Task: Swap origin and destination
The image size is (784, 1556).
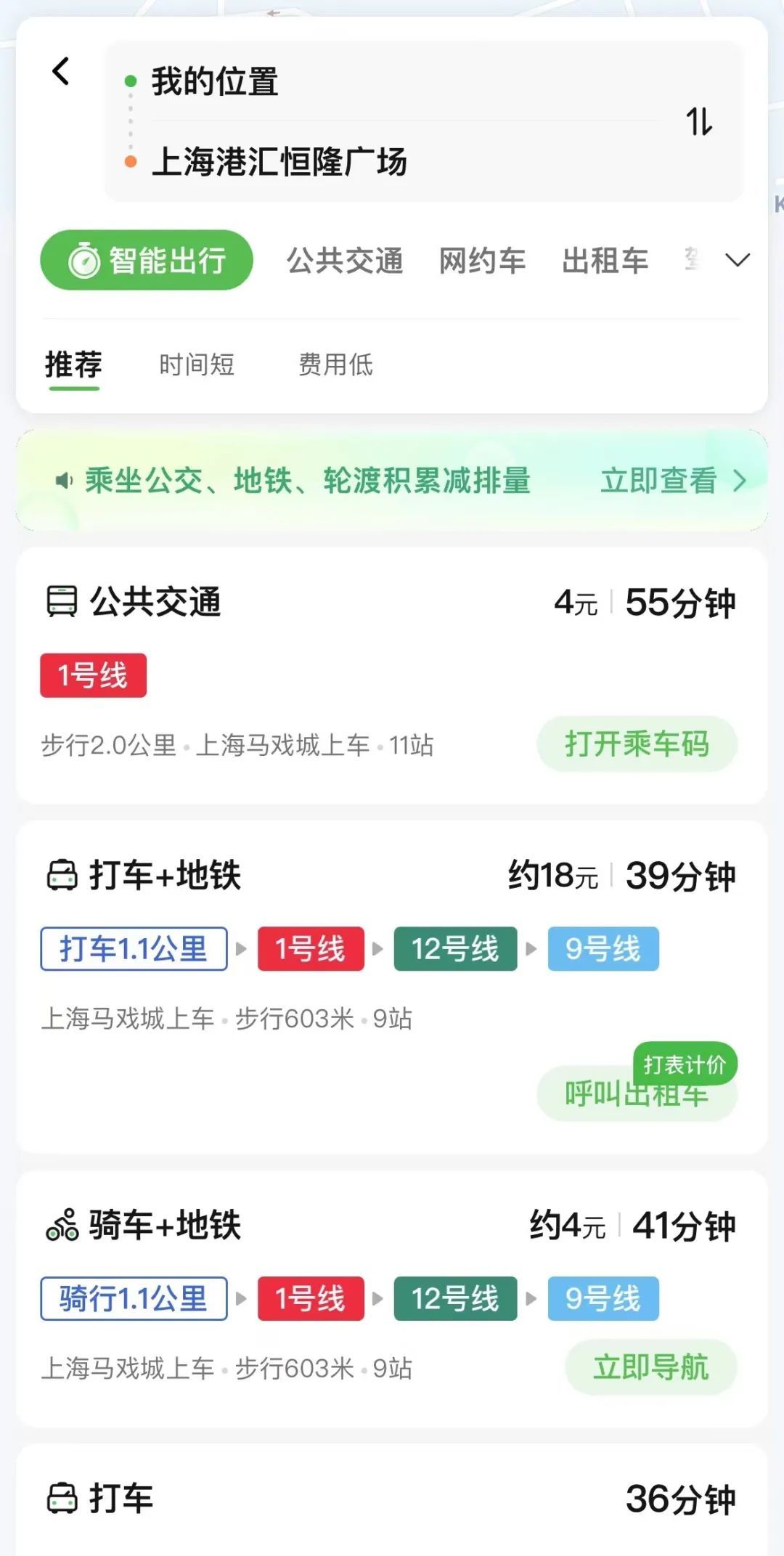Action: pos(699,121)
